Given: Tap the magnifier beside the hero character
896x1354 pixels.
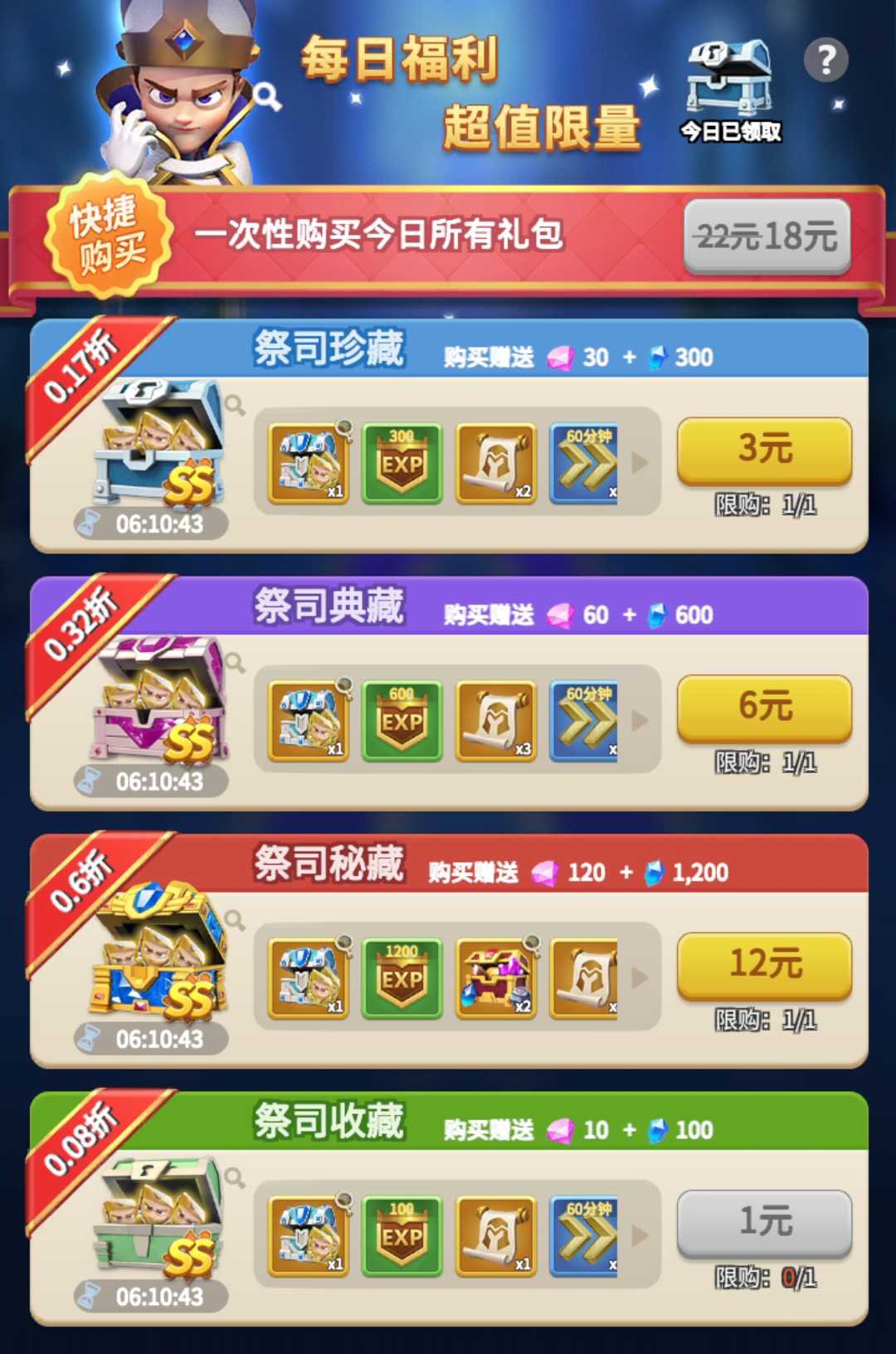Looking at the screenshot, I should click(x=267, y=97).
